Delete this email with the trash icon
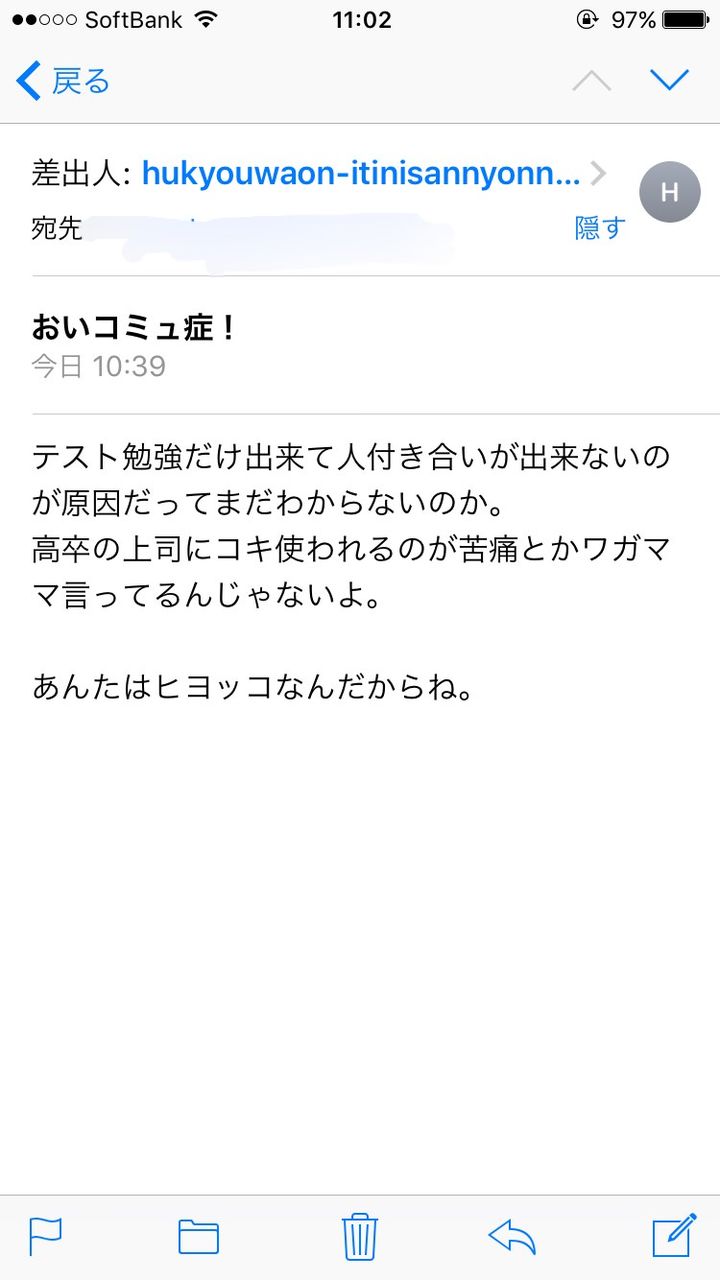 coord(359,1236)
